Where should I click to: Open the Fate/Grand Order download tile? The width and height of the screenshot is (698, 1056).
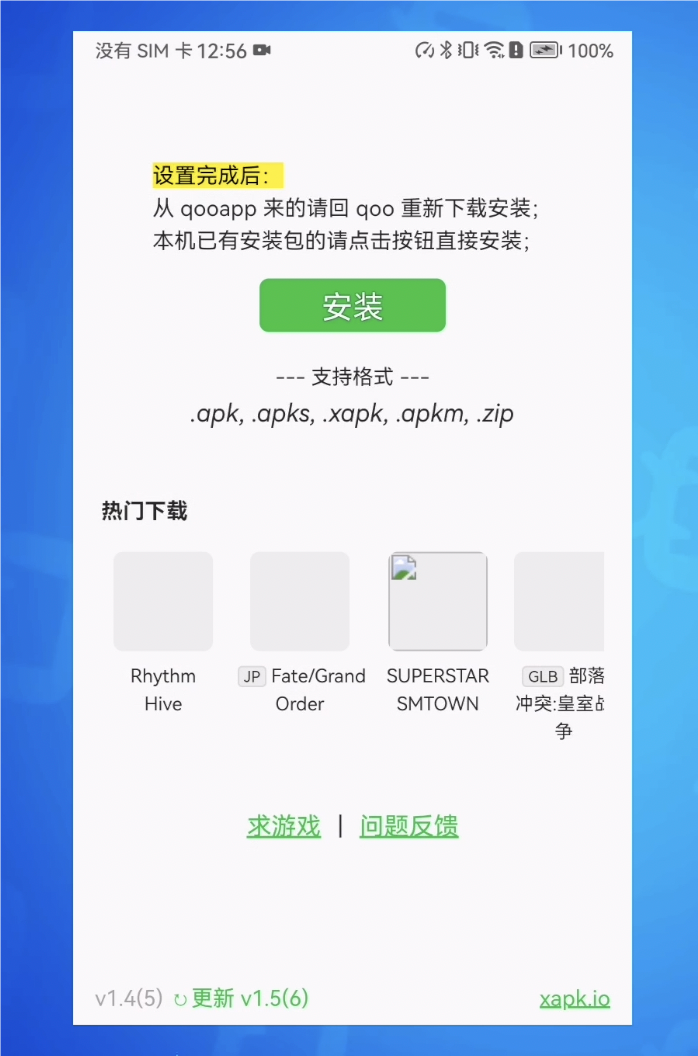pos(300,602)
